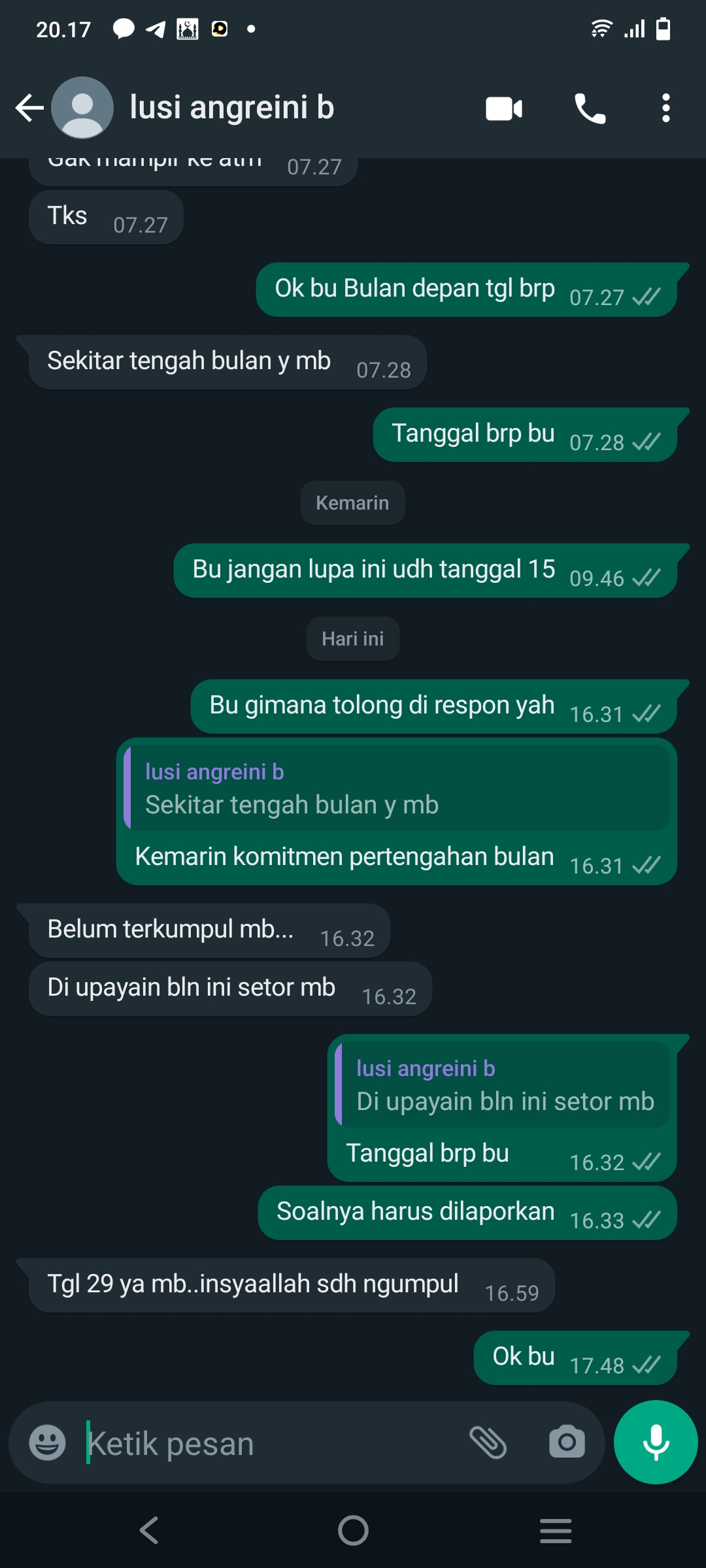Open the three-dot overflow menu
Viewport: 706px width, 1568px height.
(665, 108)
